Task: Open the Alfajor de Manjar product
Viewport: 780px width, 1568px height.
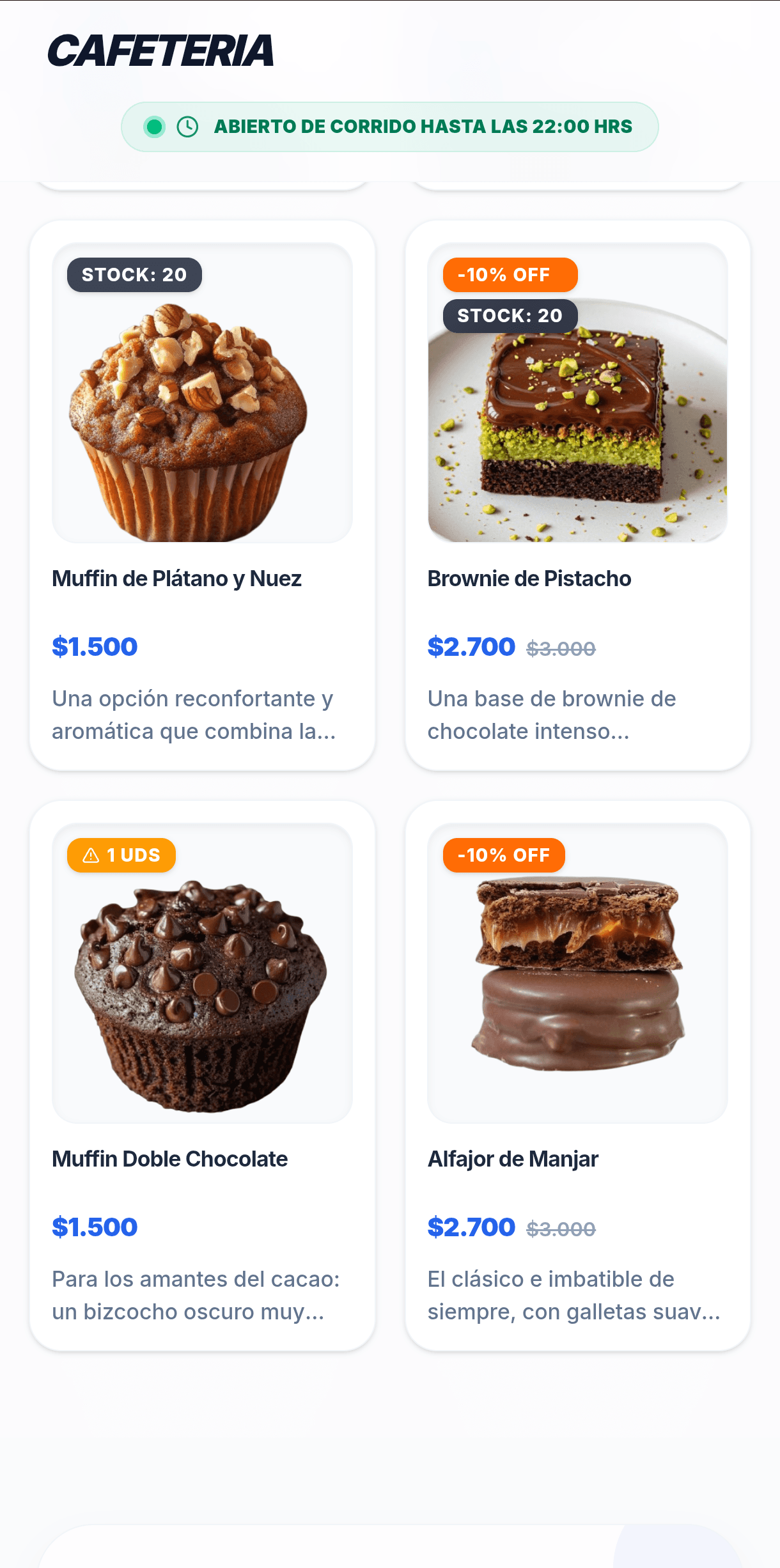Action: pos(577,1076)
